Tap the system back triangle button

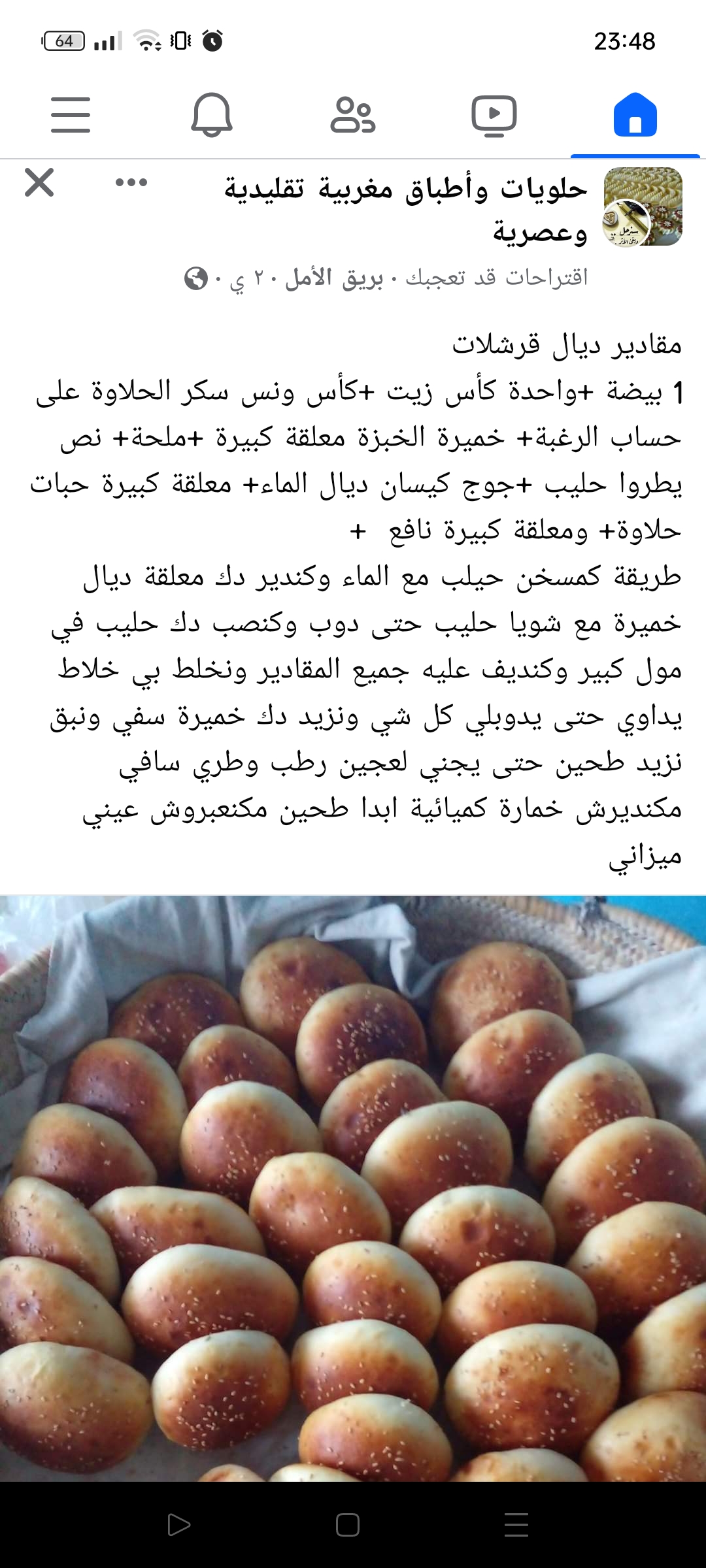(178, 1525)
